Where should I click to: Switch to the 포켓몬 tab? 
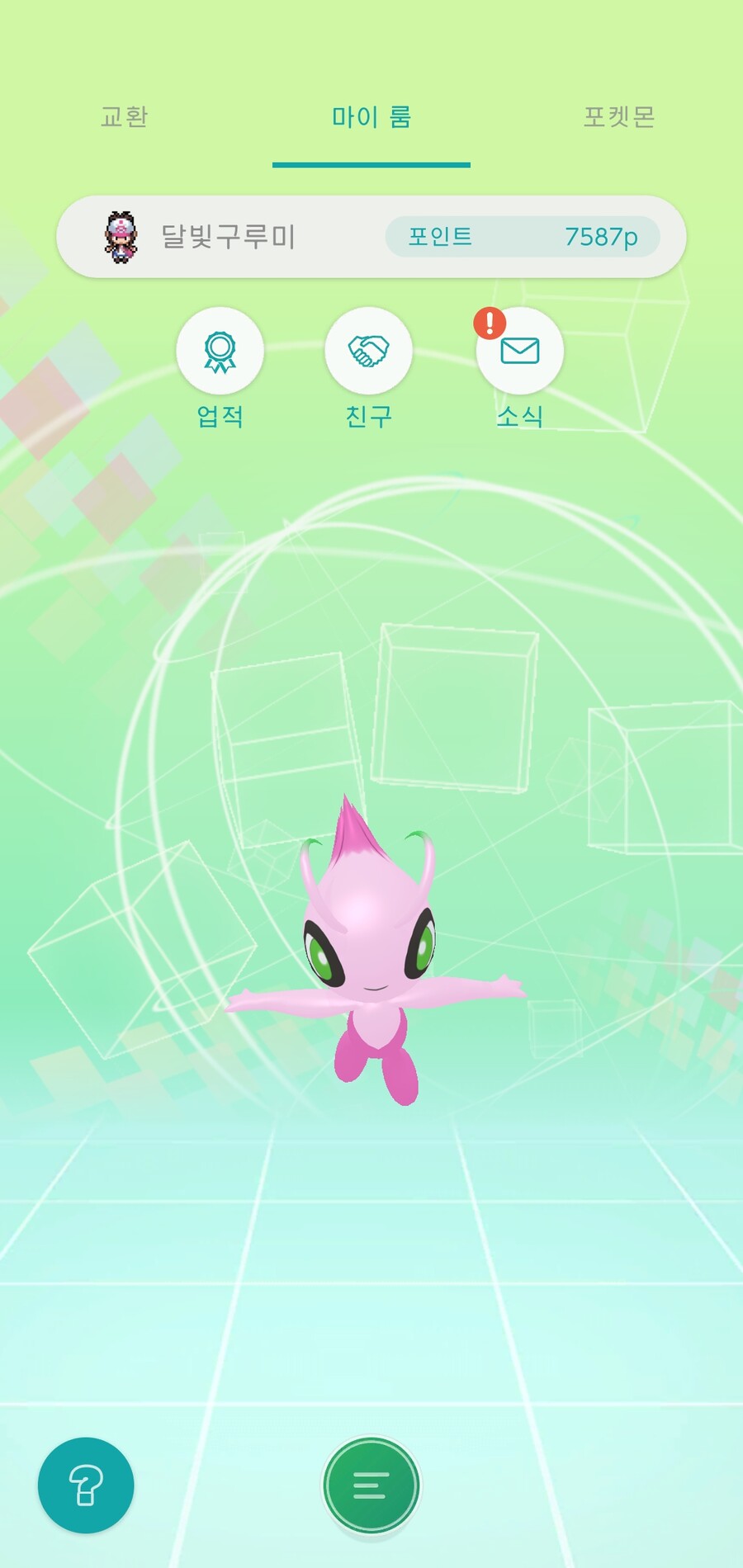coord(619,117)
